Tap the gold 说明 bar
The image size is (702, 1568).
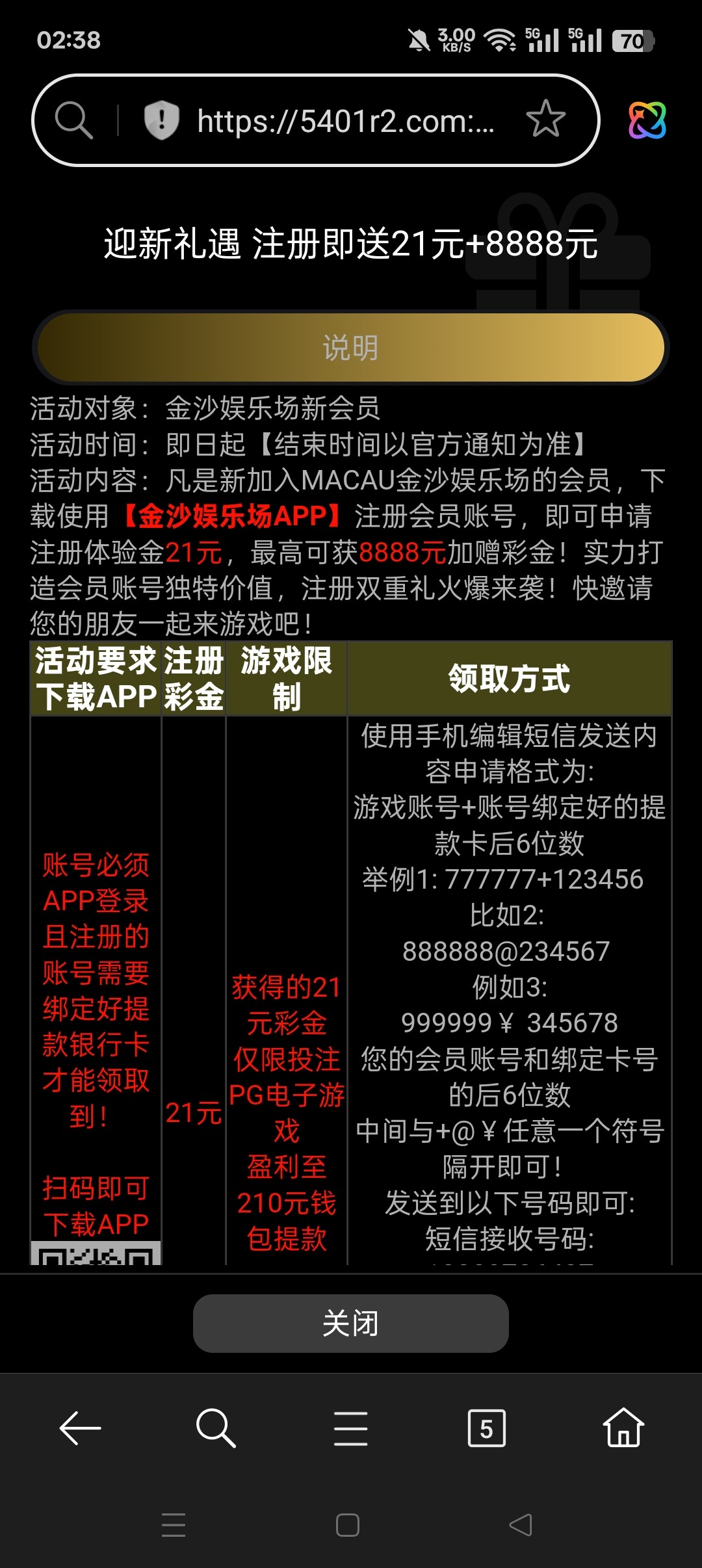click(350, 348)
